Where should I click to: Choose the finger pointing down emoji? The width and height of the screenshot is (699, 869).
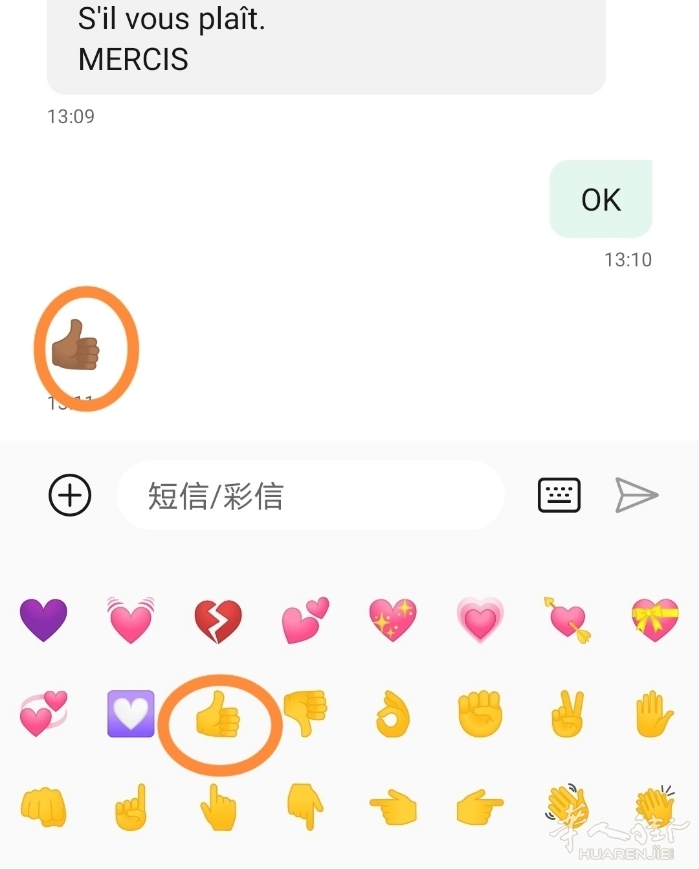point(305,807)
